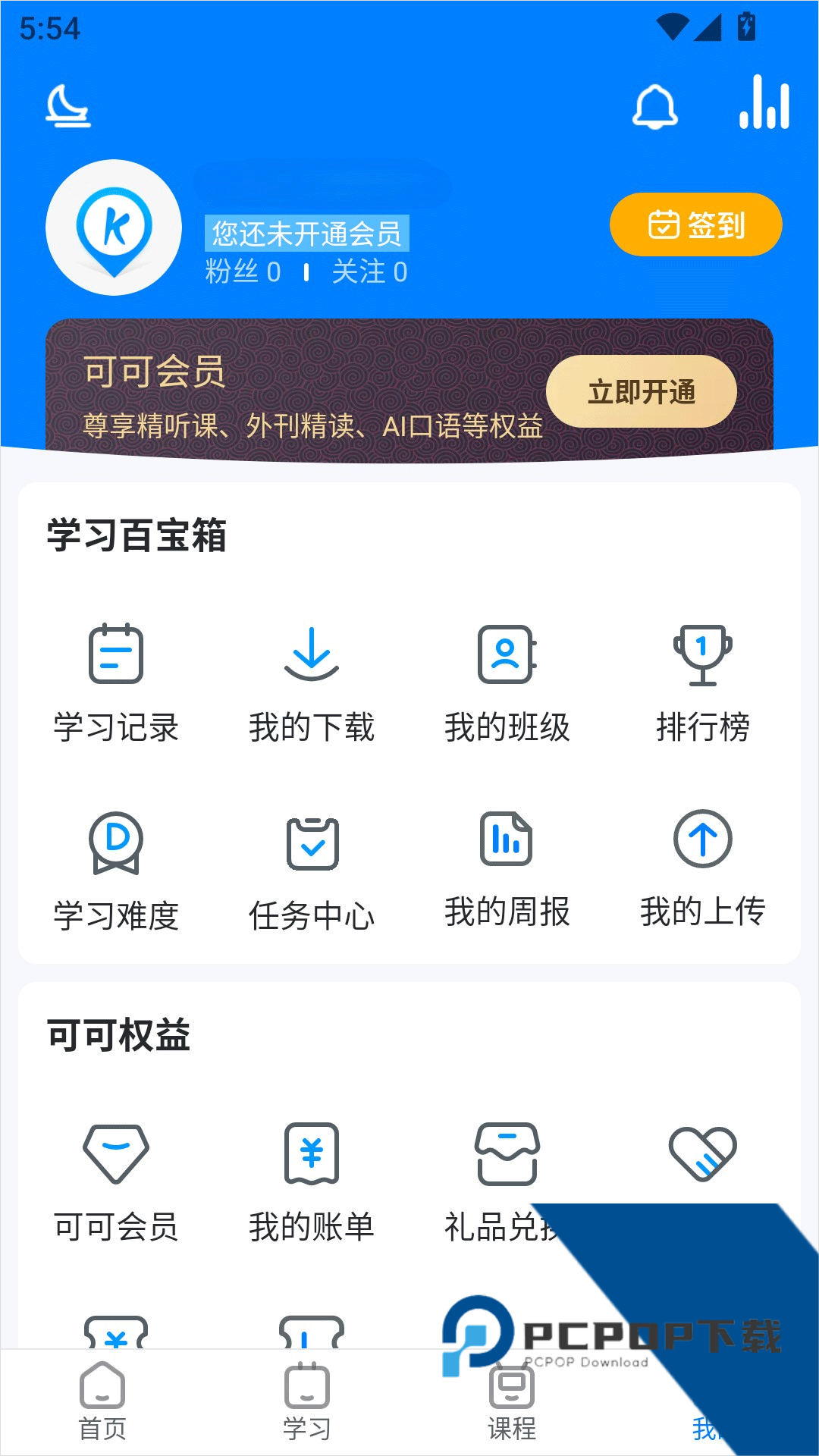Open the notifications bell
The image size is (819, 1456).
pyautogui.click(x=654, y=107)
